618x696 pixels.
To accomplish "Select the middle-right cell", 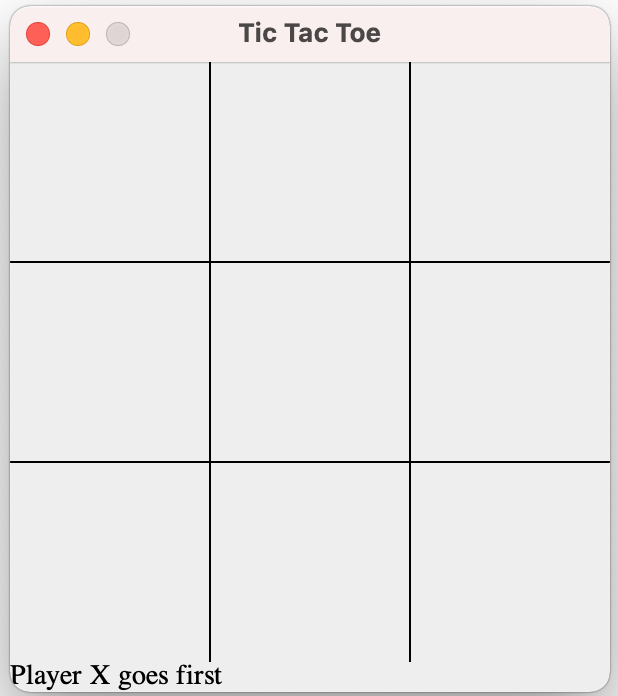I will (510, 362).
